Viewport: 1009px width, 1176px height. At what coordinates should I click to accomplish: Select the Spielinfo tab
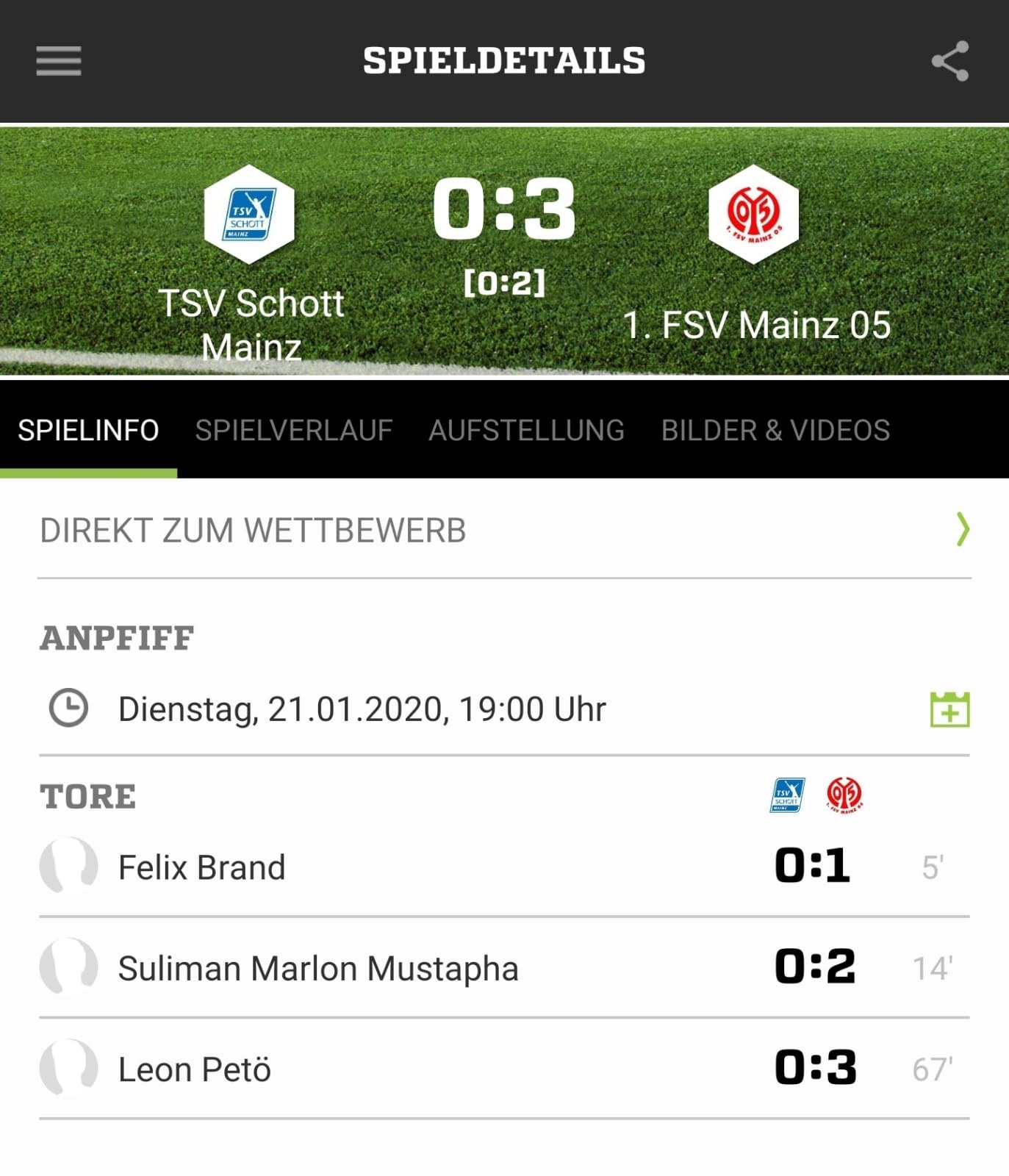88,430
